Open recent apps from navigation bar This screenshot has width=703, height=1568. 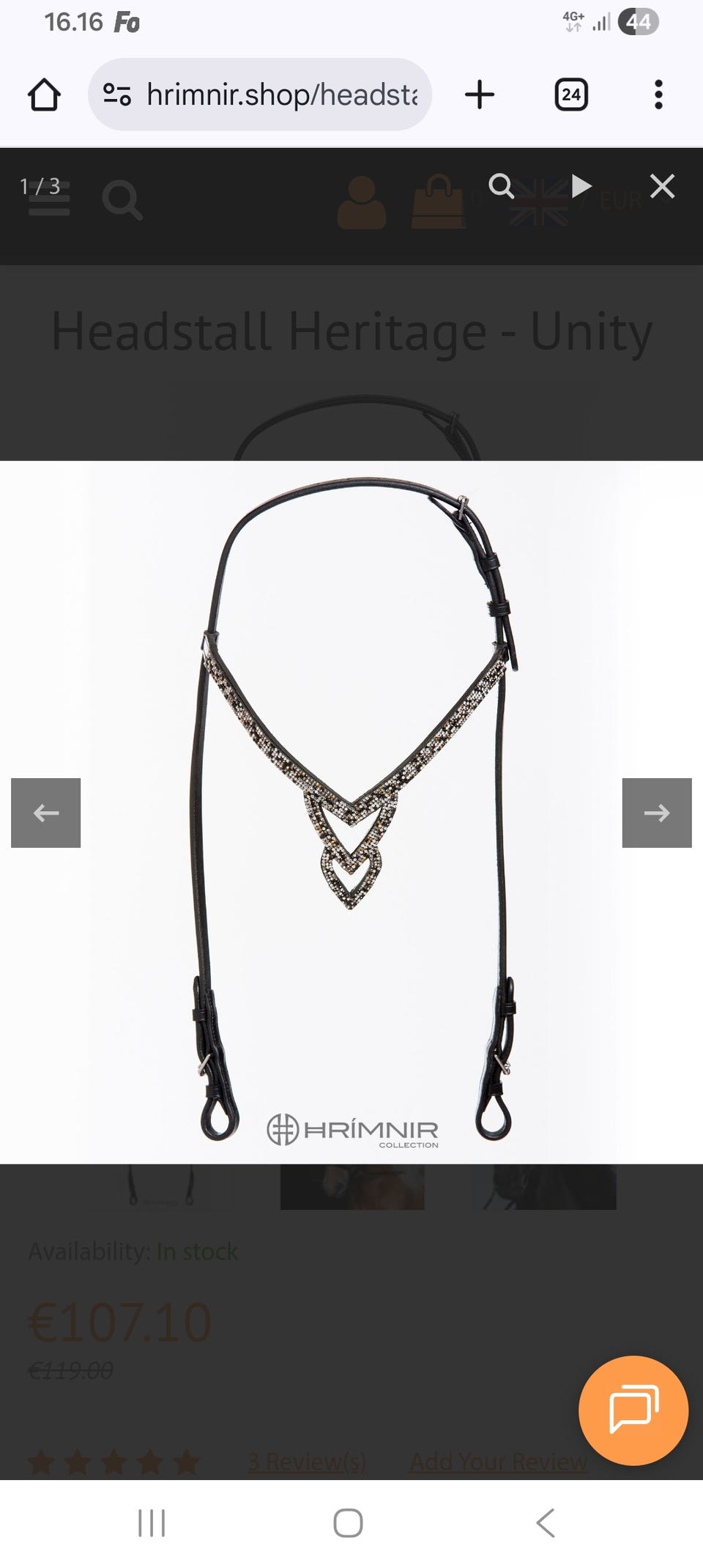tap(152, 1523)
